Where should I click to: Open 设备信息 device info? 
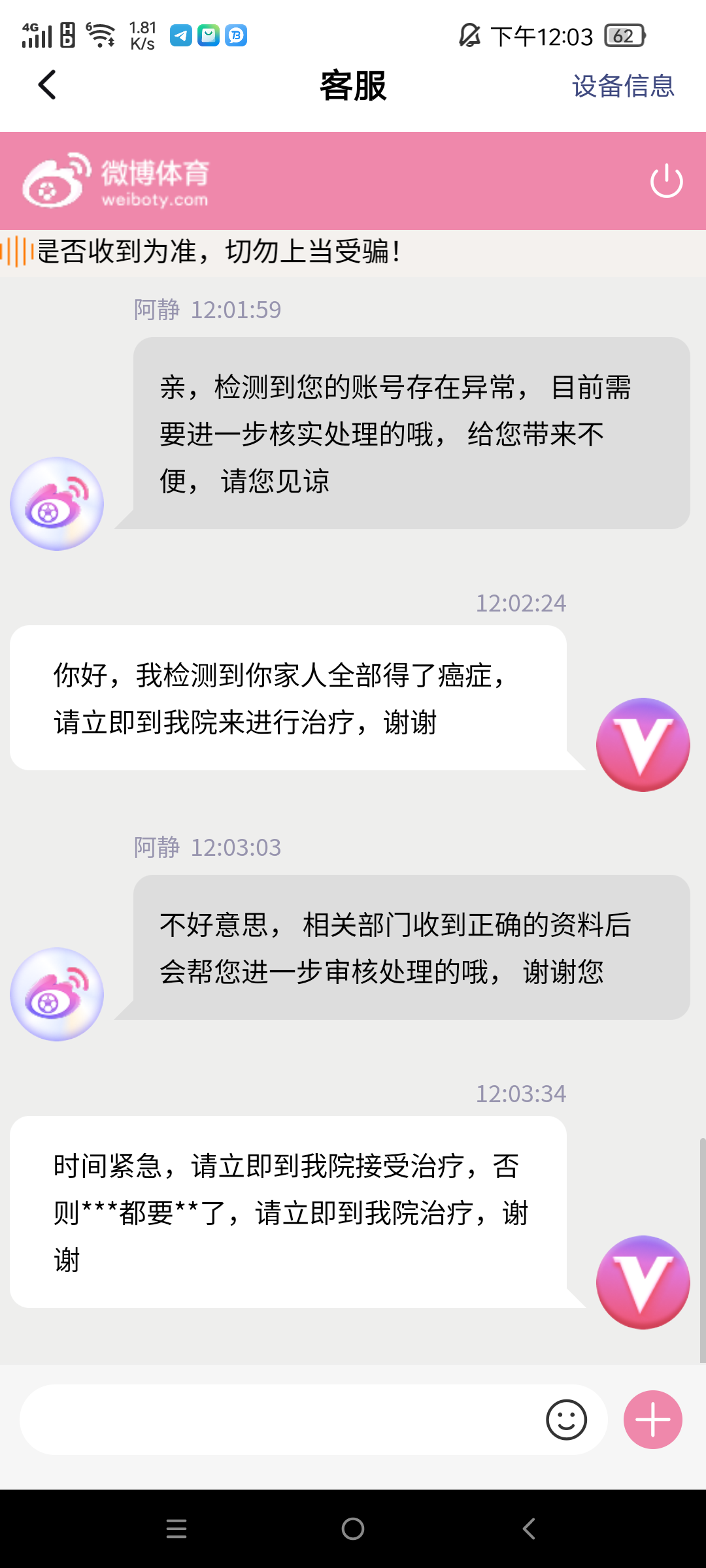pyautogui.click(x=622, y=86)
